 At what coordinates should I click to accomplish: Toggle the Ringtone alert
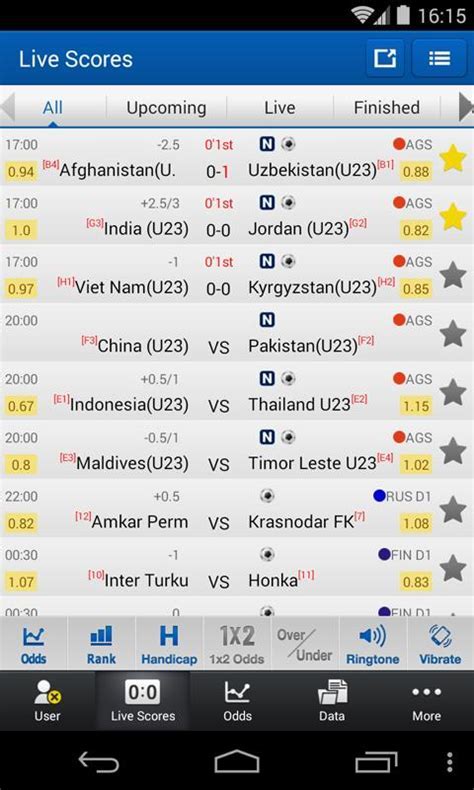(x=373, y=644)
